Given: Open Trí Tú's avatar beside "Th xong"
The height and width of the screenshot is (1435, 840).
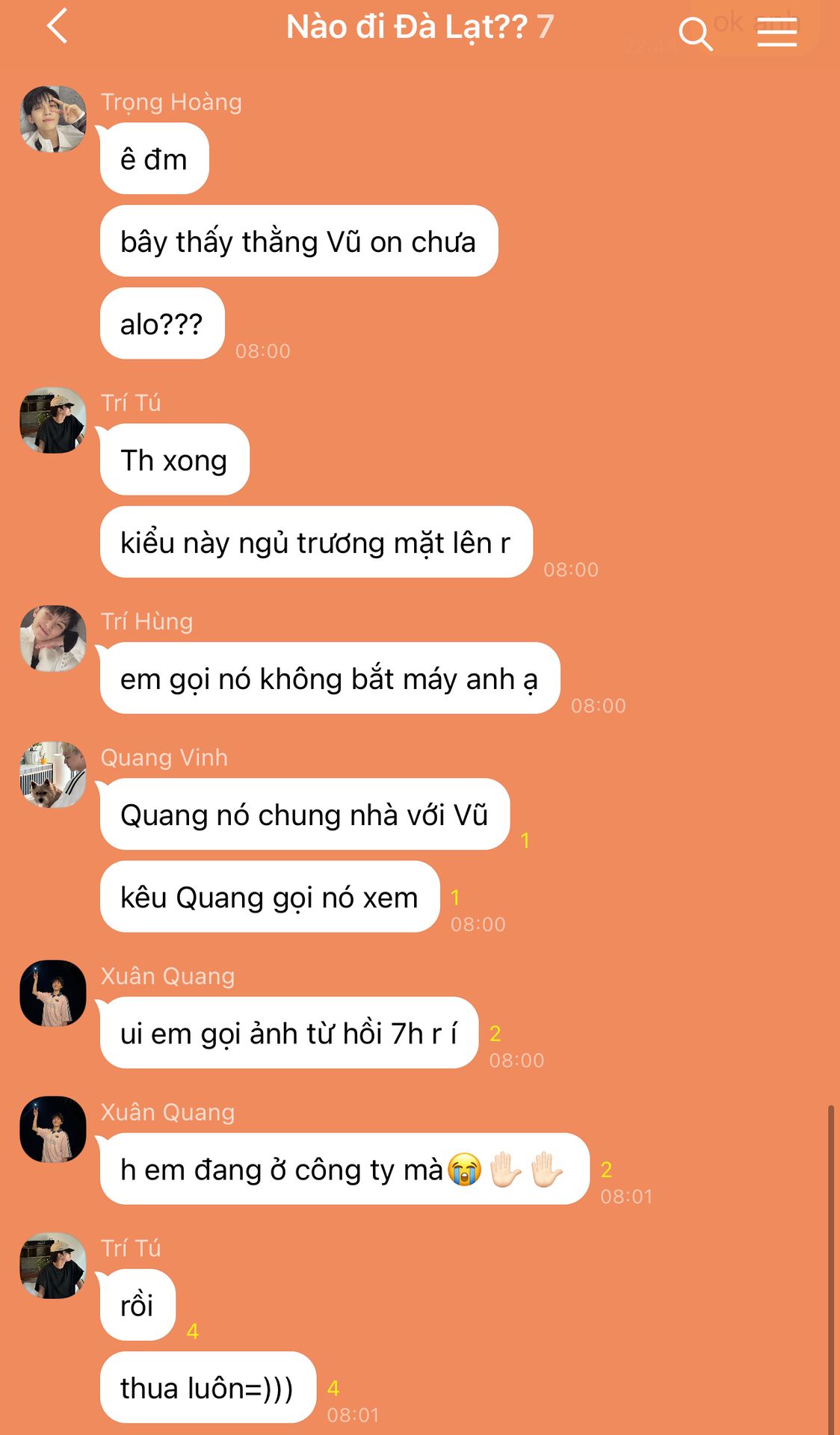Looking at the screenshot, I should tap(53, 421).
